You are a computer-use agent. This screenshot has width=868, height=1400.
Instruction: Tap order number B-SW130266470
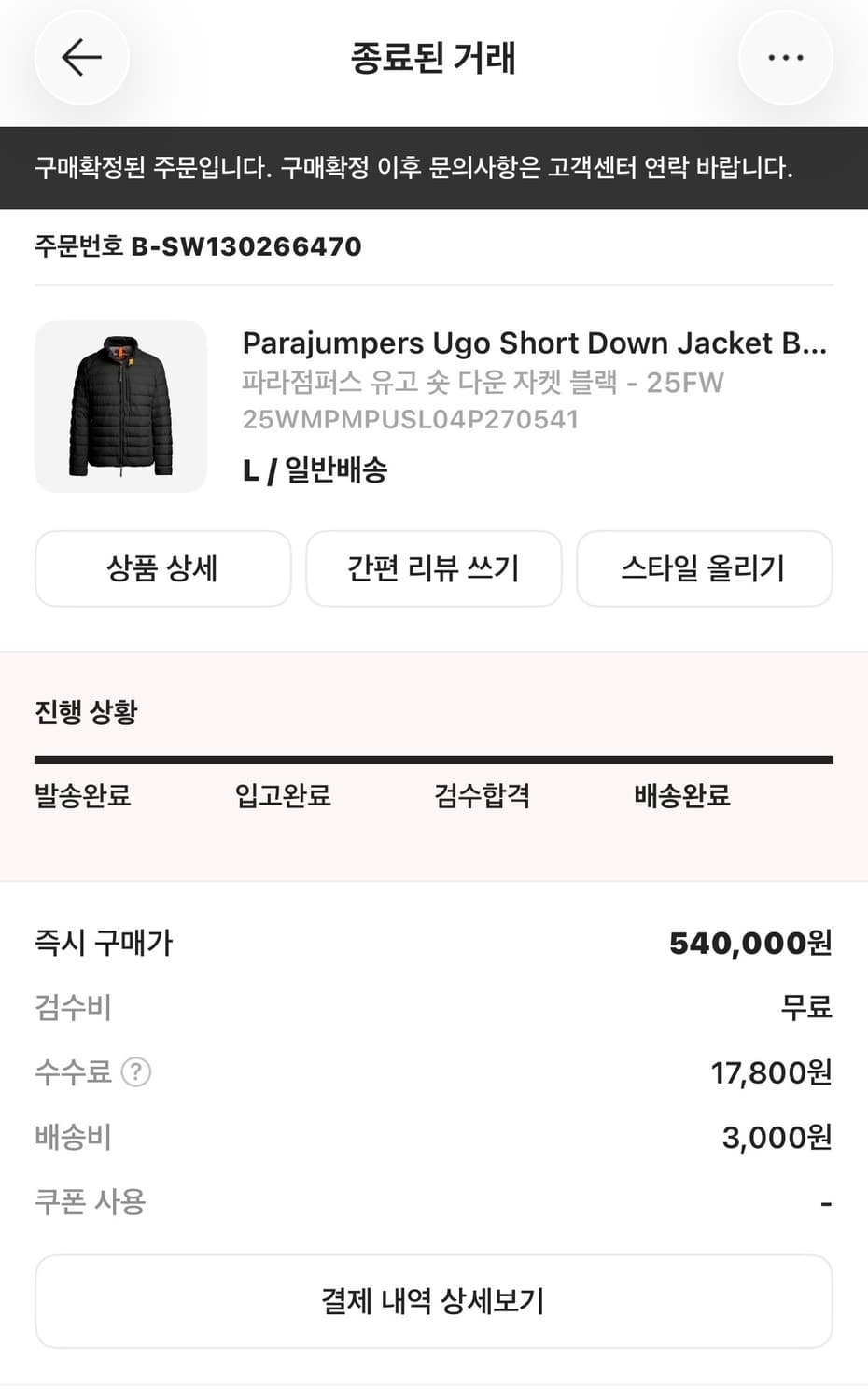tap(198, 246)
